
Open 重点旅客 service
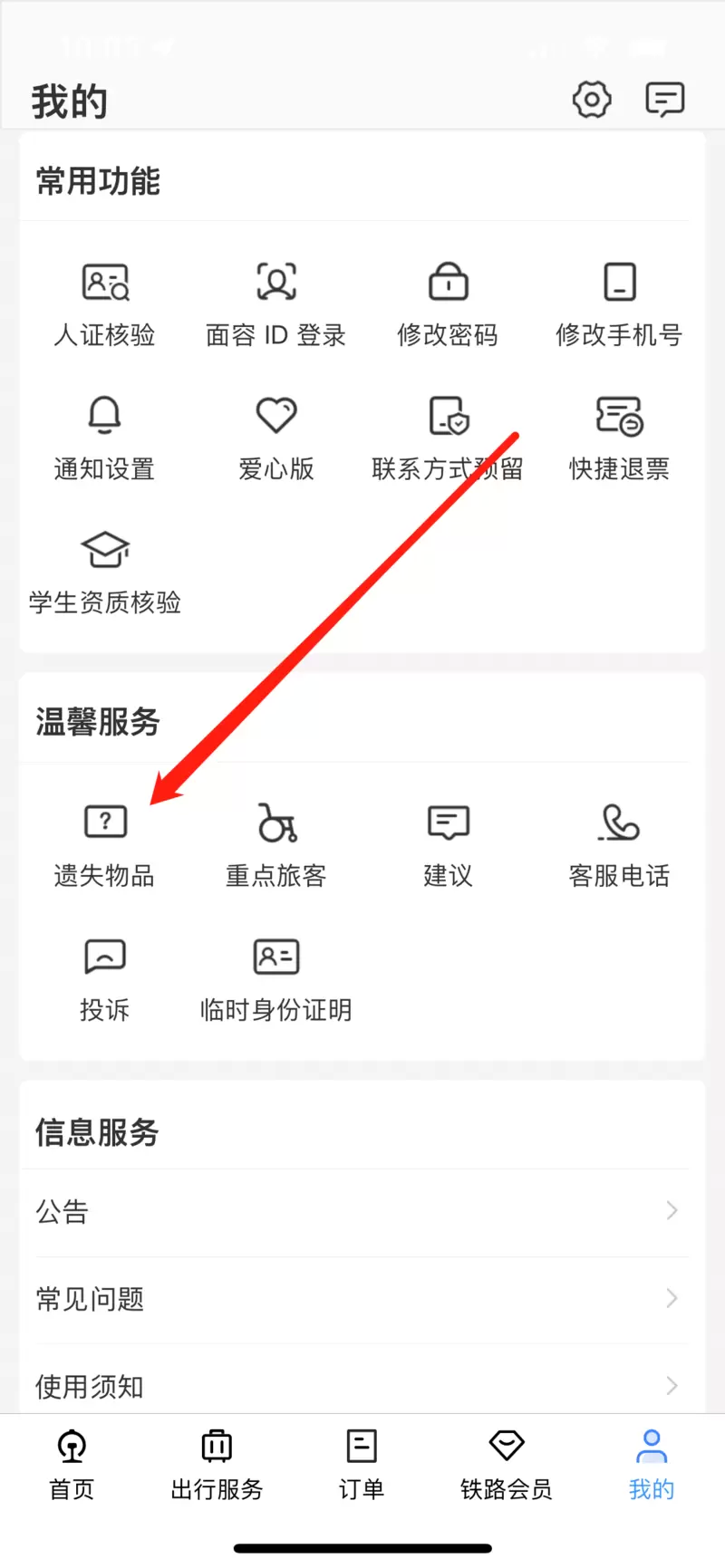[276, 844]
